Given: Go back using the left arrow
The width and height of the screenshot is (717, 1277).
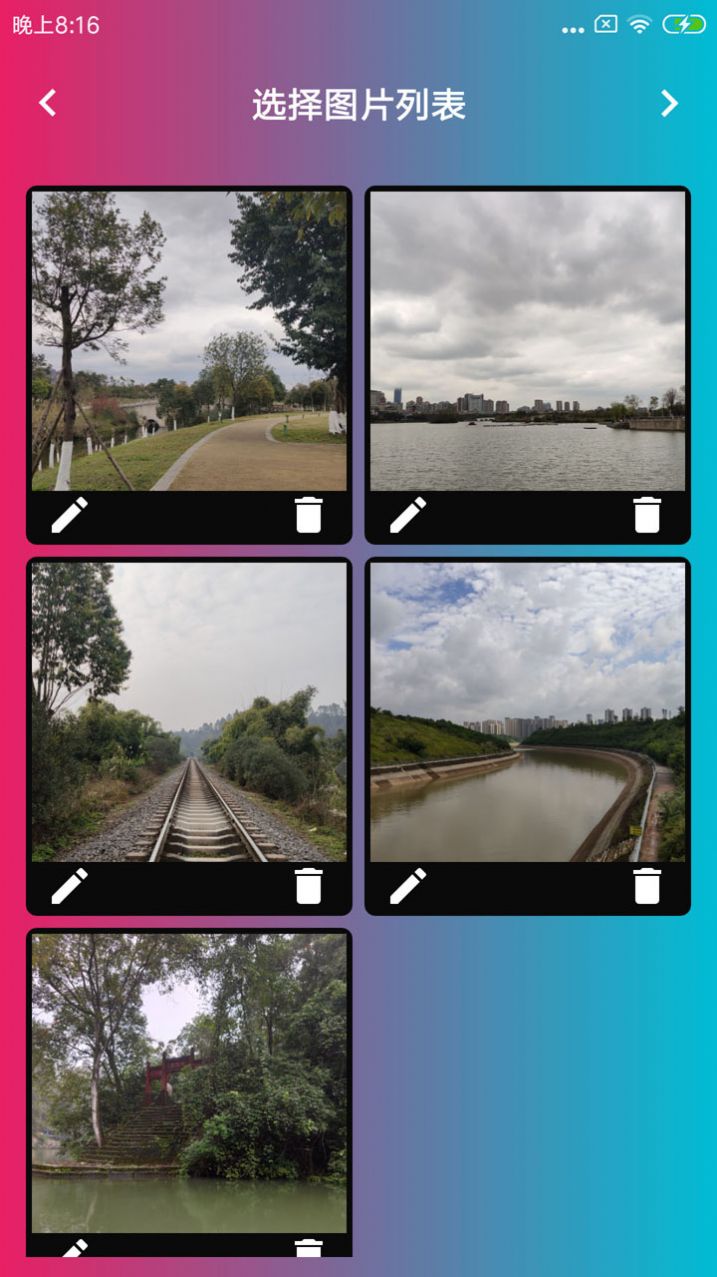Looking at the screenshot, I should pyautogui.click(x=47, y=103).
